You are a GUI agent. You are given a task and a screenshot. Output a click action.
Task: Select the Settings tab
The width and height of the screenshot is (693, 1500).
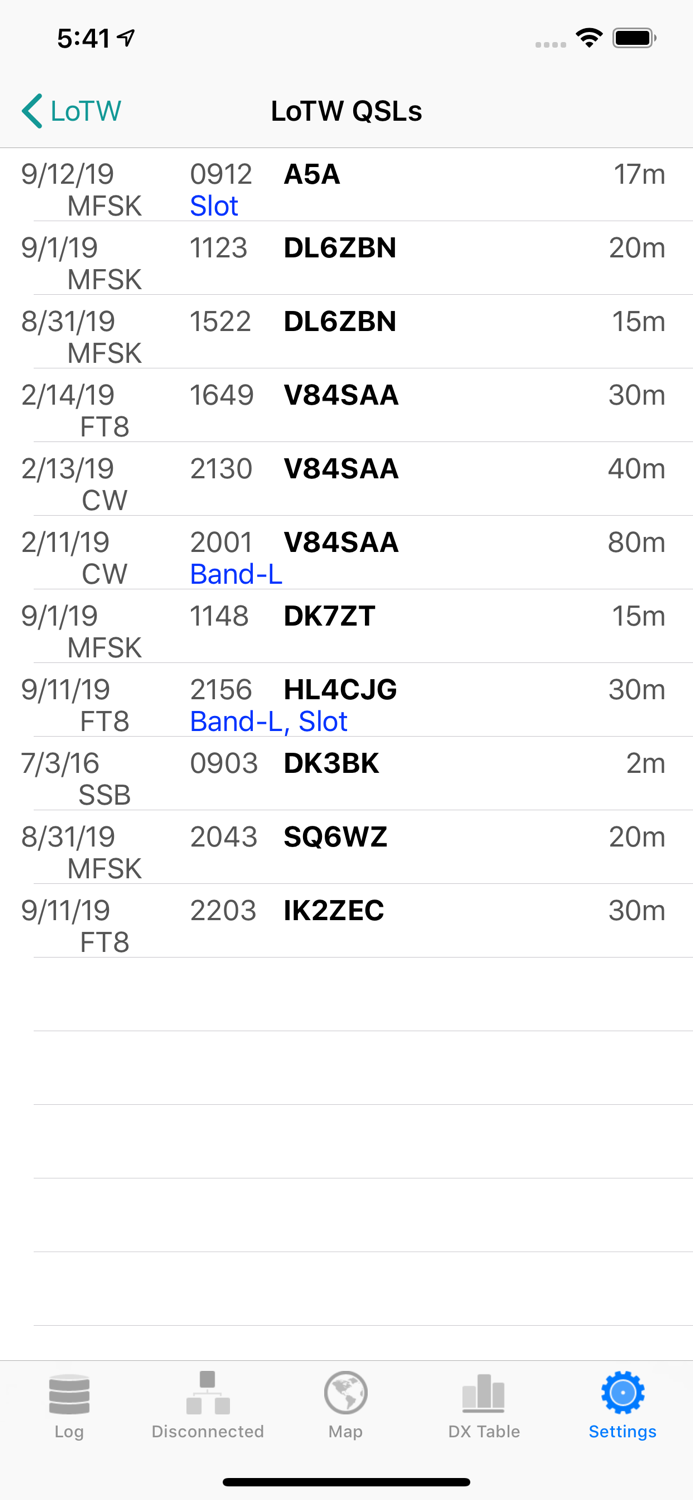pos(622,1406)
